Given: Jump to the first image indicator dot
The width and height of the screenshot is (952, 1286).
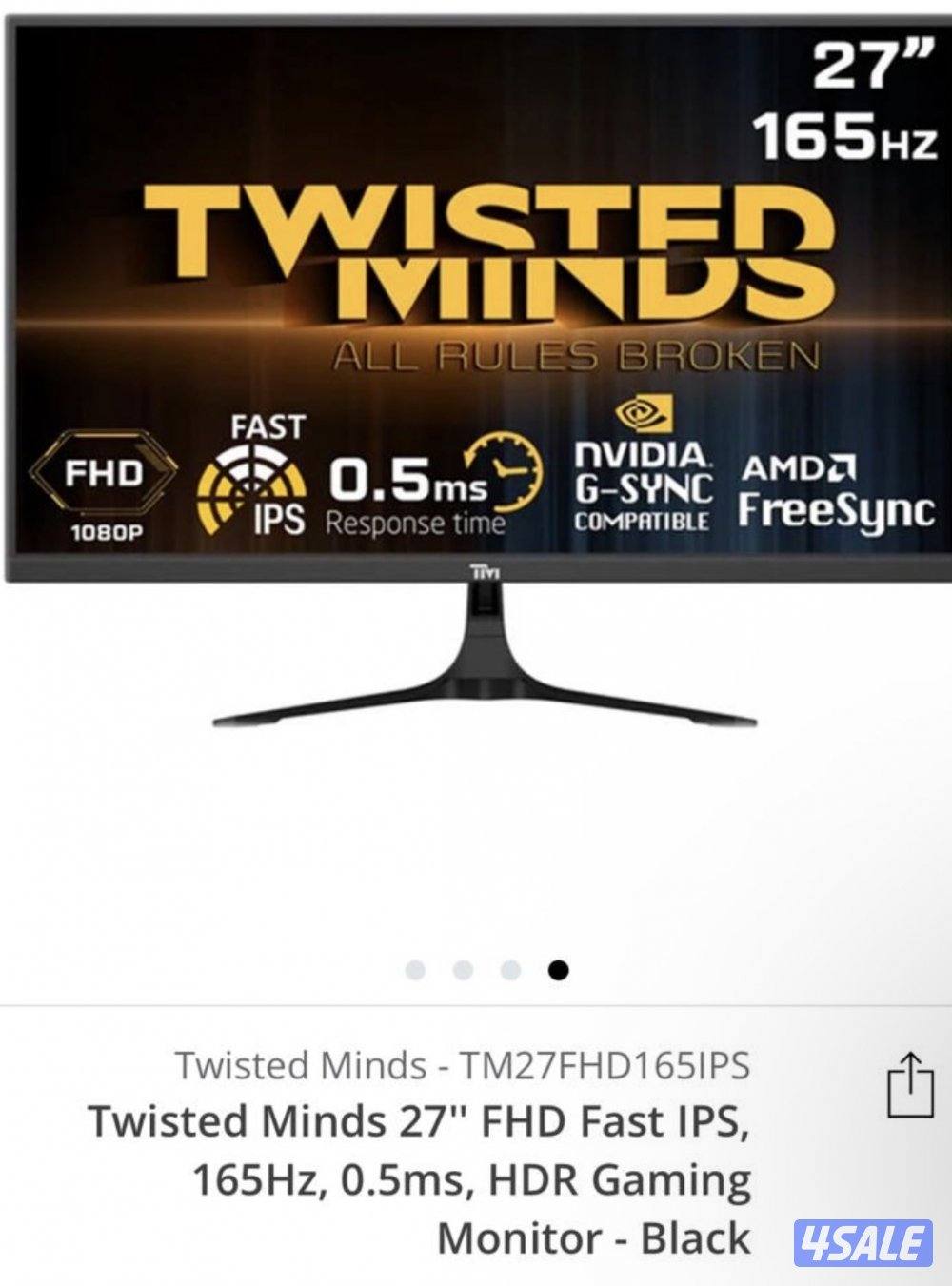Looking at the screenshot, I should (415, 970).
